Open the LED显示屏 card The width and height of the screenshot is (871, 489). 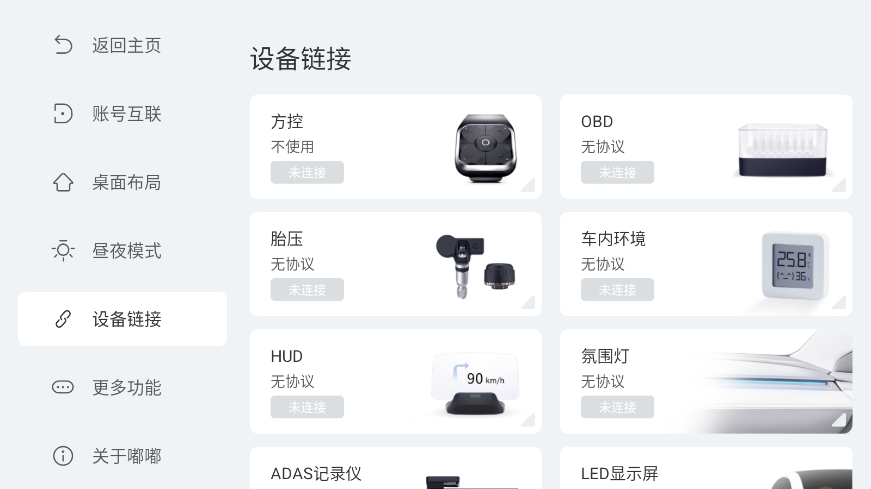pos(705,470)
